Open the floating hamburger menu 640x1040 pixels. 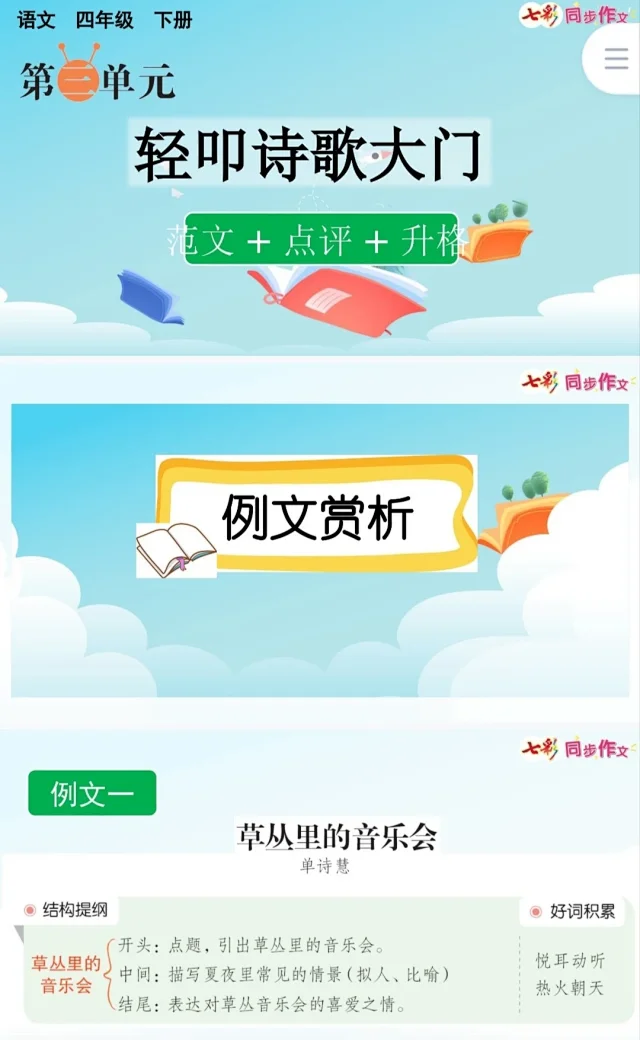point(616,59)
